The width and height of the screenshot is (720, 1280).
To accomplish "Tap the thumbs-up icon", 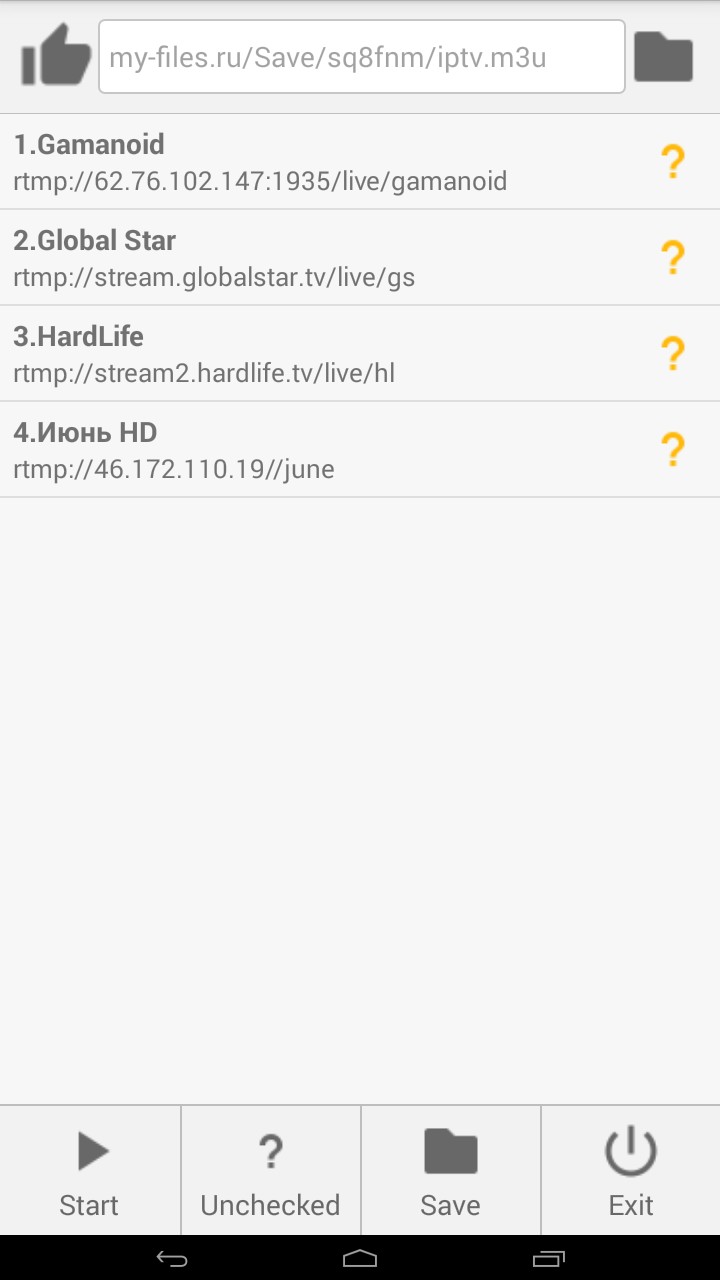I will point(56,56).
